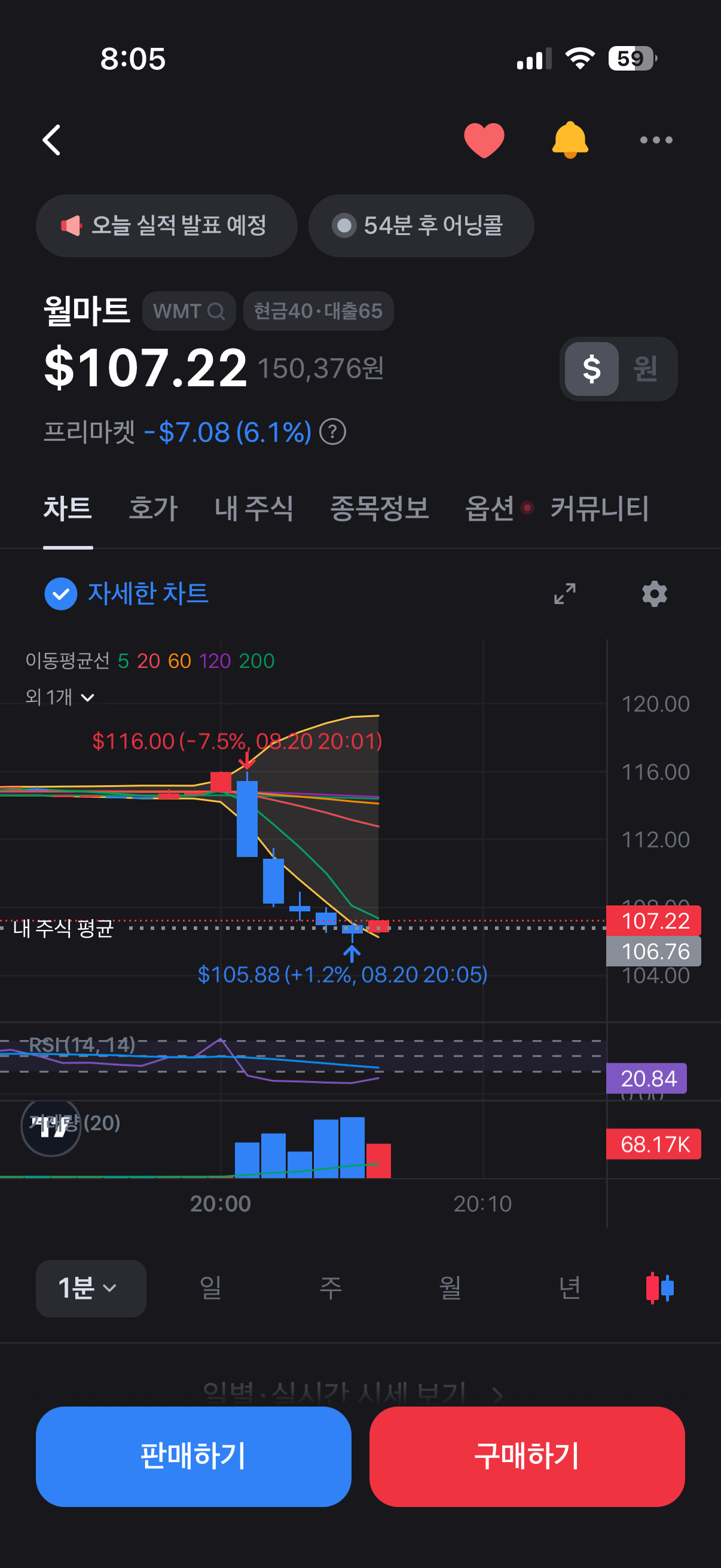Select the 종목정보 tab
721x1568 pixels.
point(379,508)
